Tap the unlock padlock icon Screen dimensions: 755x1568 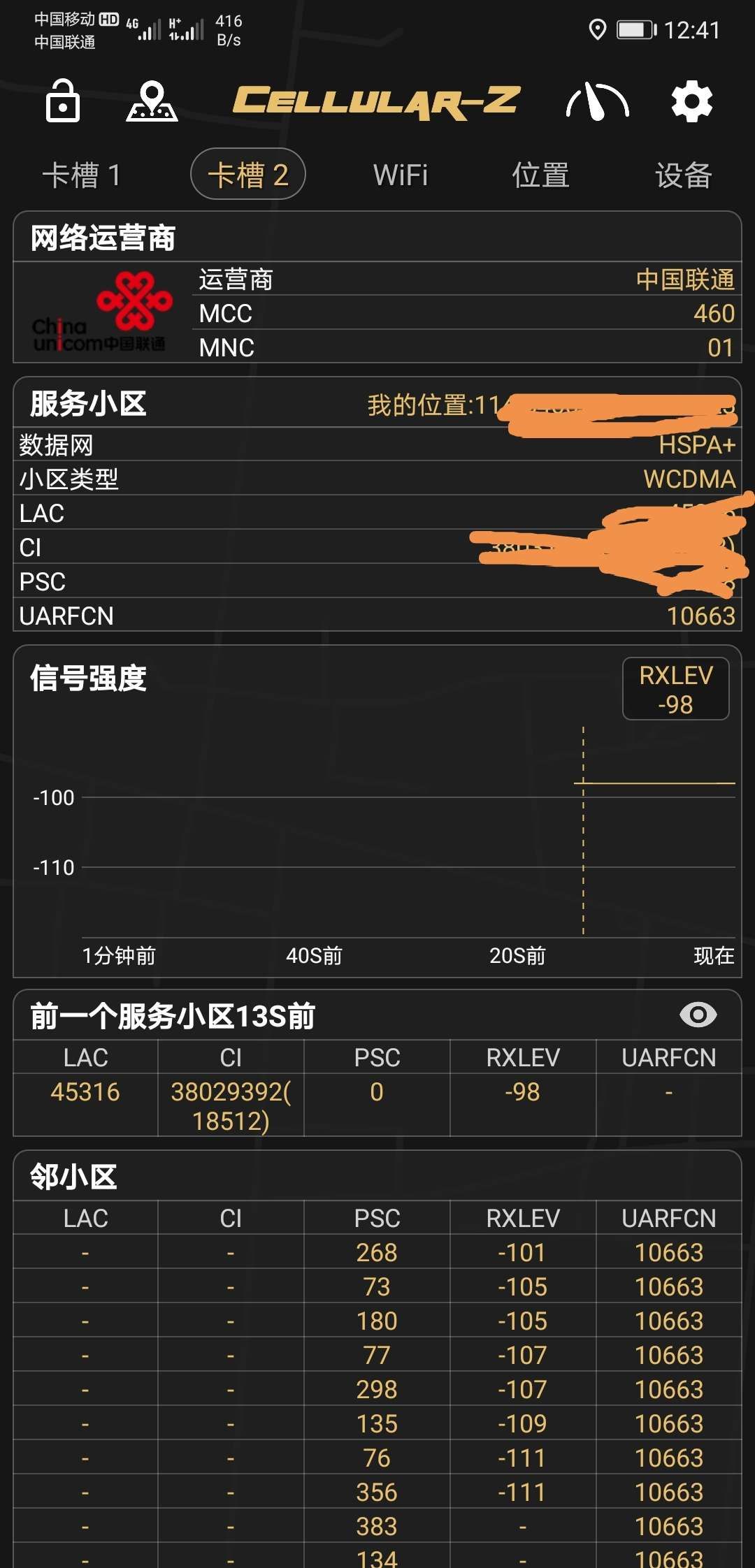62,101
